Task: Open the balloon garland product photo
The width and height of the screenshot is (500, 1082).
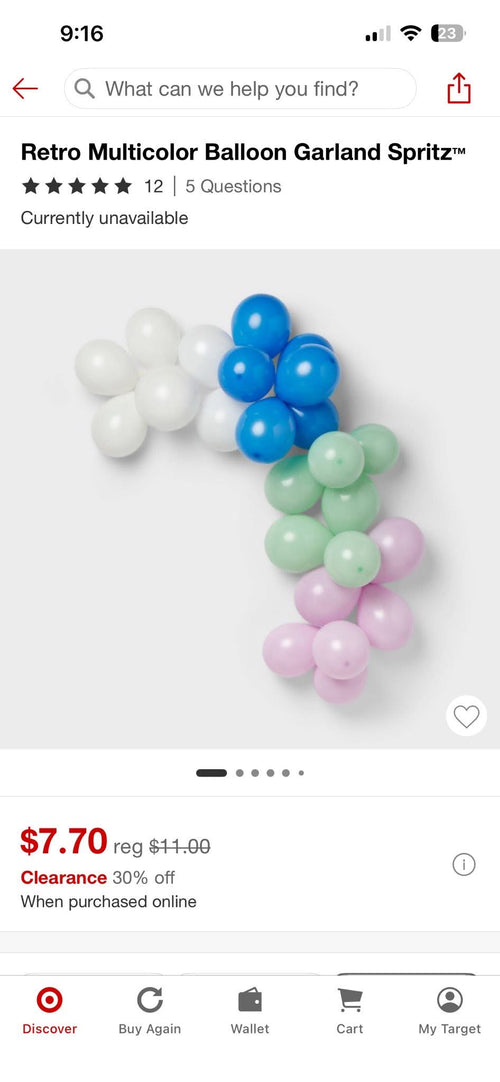Action: pos(250,499)
